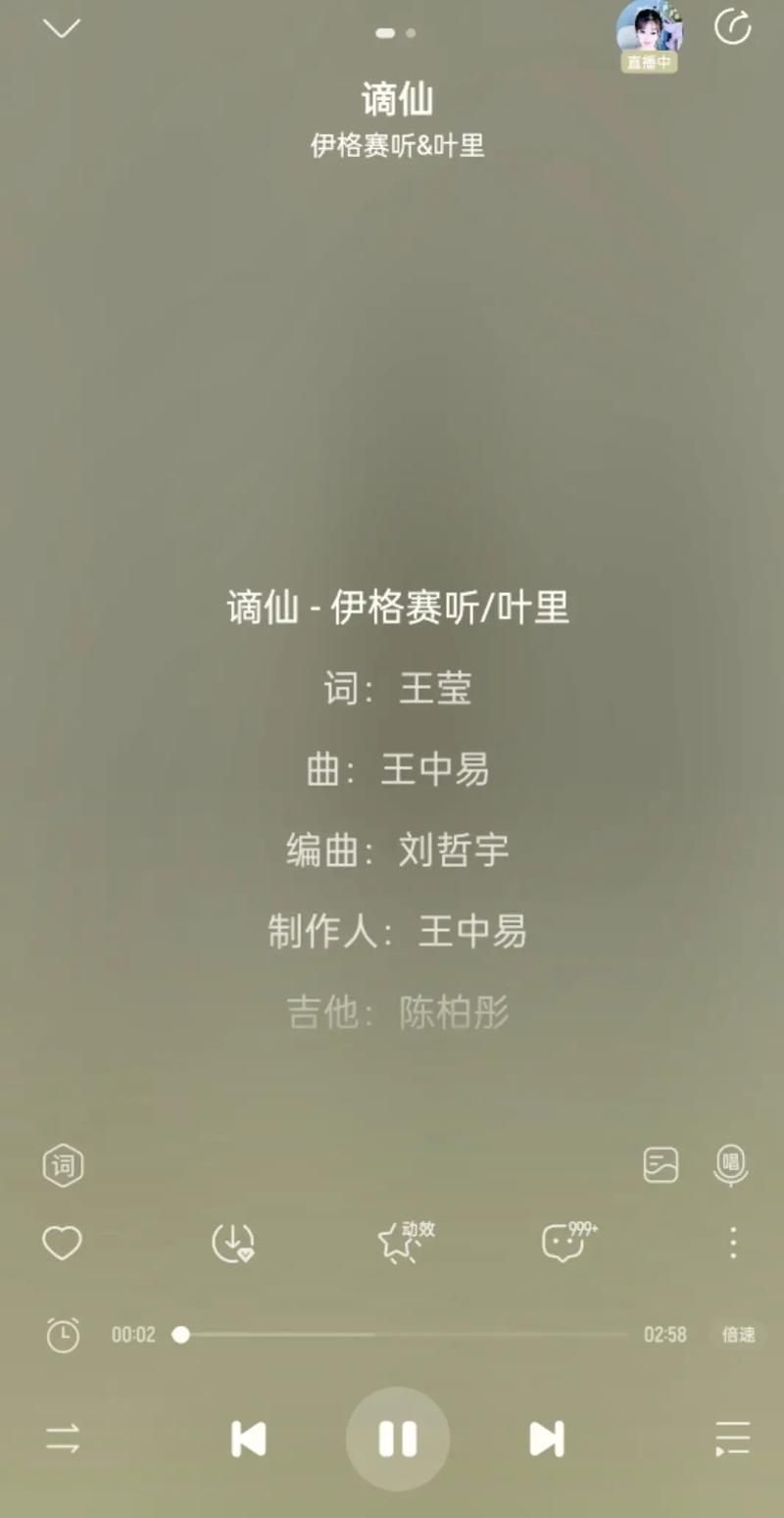Image resolution: width=784 pixels, height=1518 pixels.
Task: Download the song 谪仙
Action: tap(233, 1244)
